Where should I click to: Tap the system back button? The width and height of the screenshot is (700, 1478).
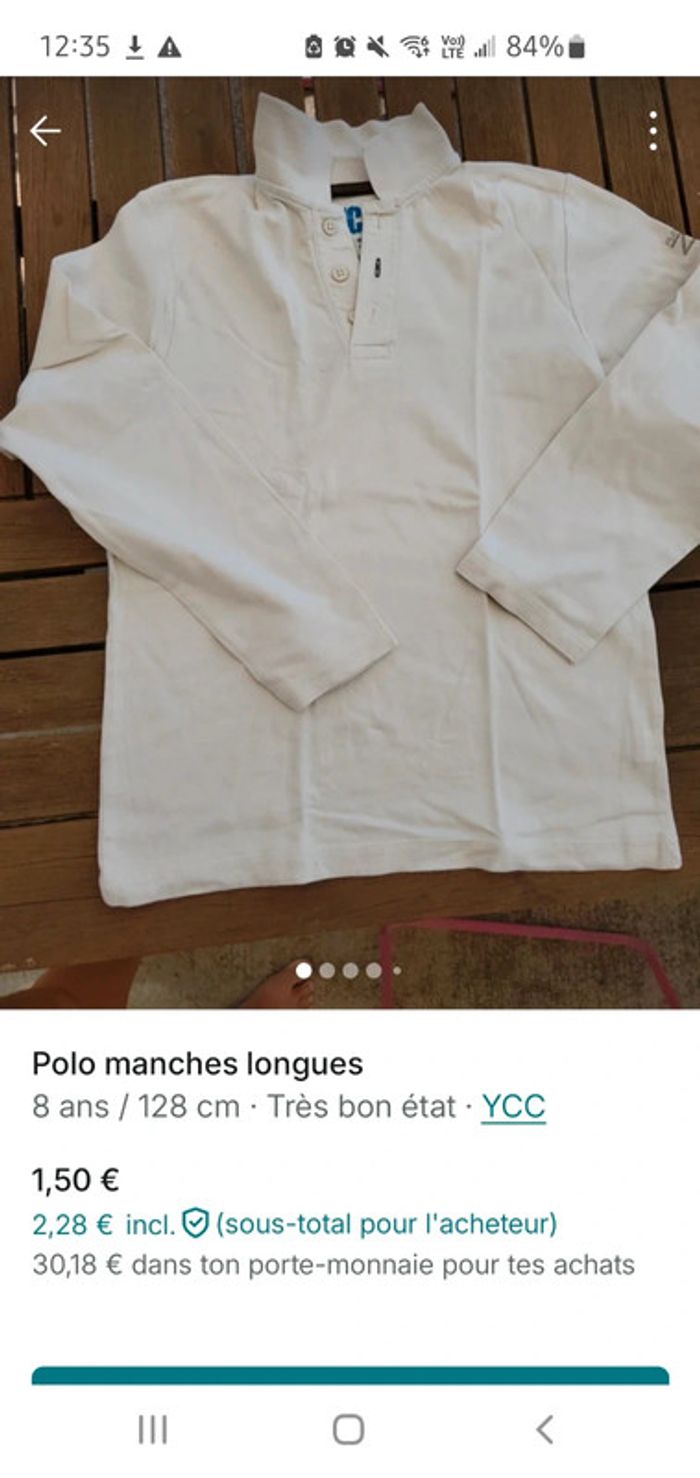(544, 1429)
